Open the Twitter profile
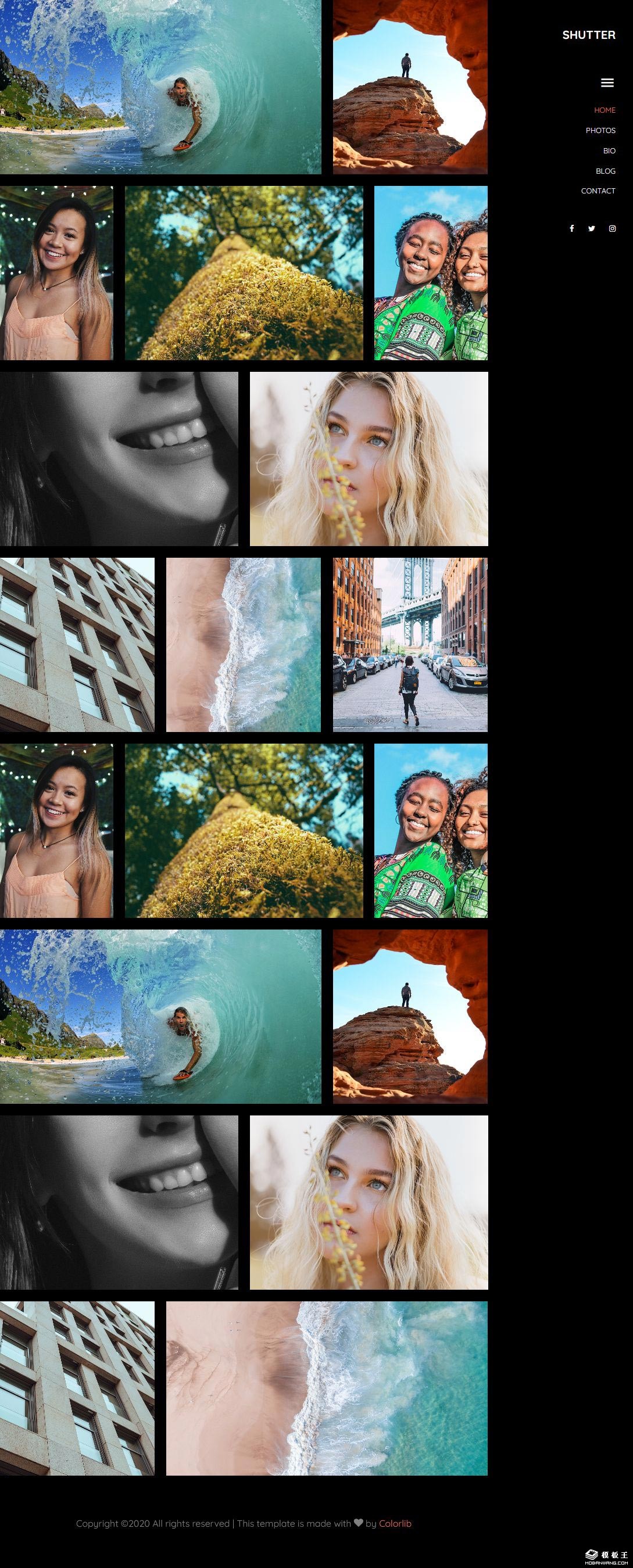Viewport: 633px width, 1568px height. (591, 229)
